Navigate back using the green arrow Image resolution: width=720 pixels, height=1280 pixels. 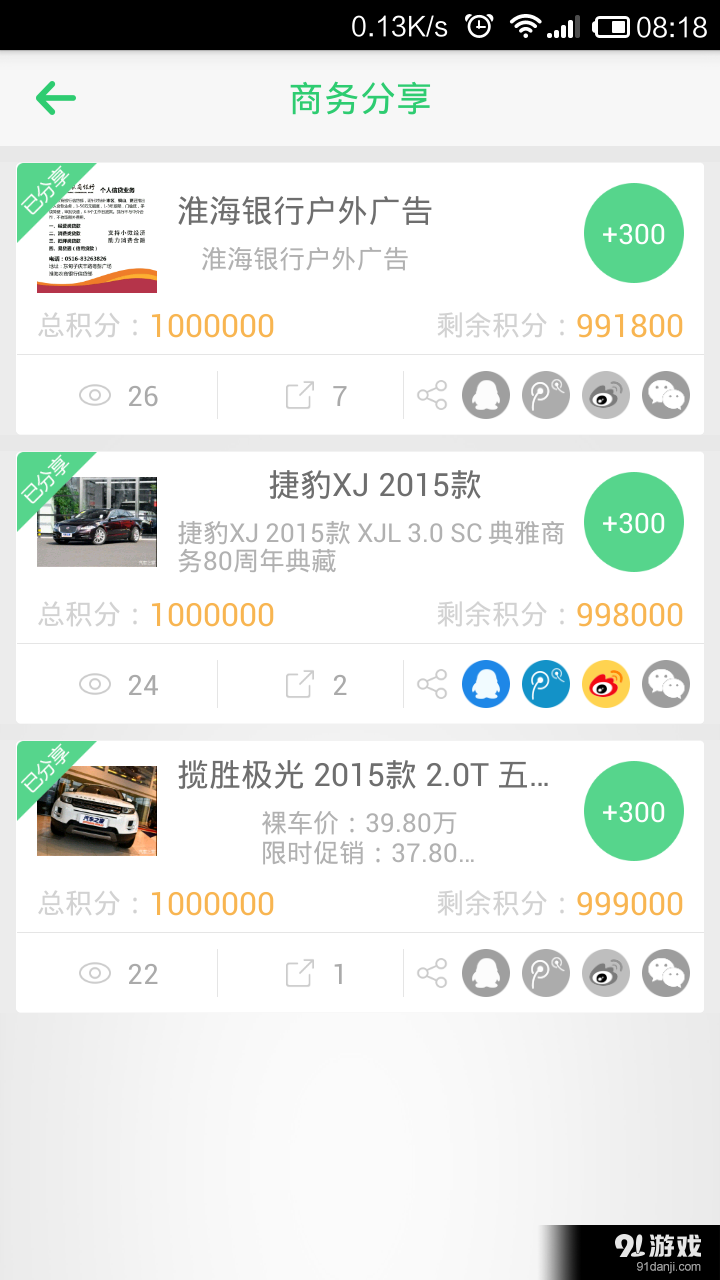[55, 98]
